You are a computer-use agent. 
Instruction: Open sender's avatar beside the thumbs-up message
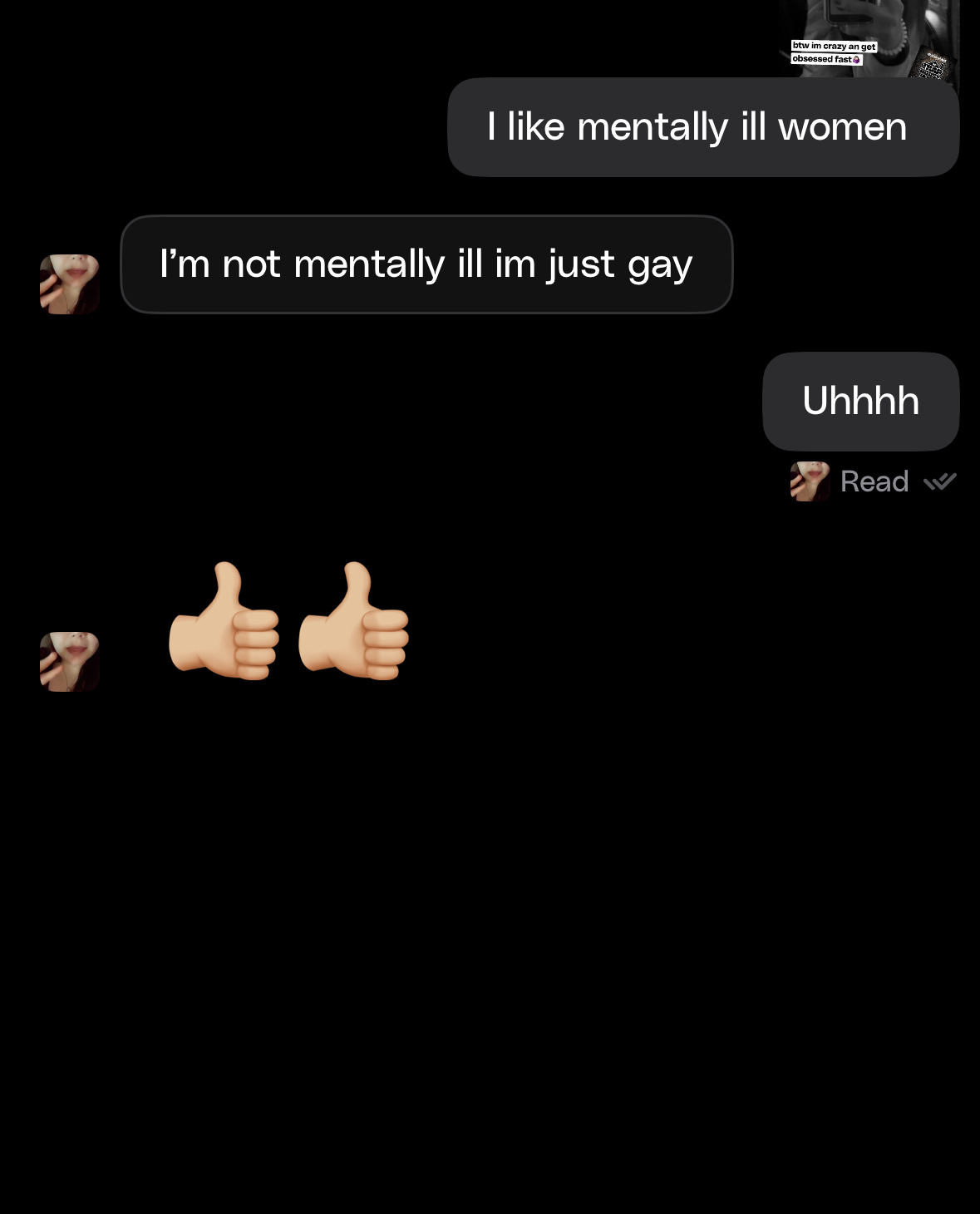70,662
